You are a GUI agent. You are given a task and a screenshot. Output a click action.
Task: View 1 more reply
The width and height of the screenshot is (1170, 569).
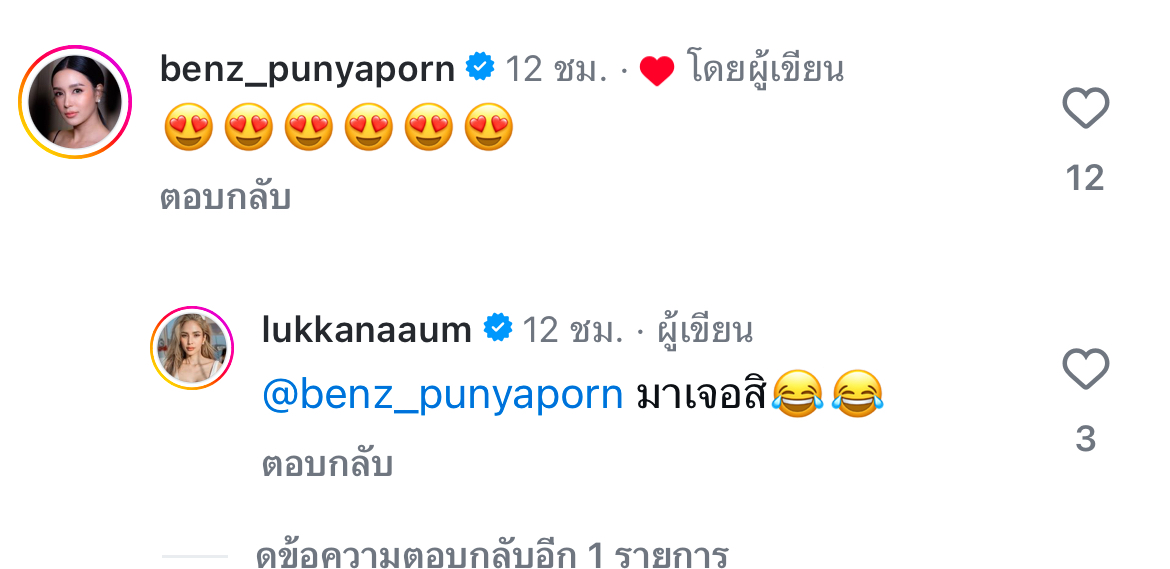492,555
